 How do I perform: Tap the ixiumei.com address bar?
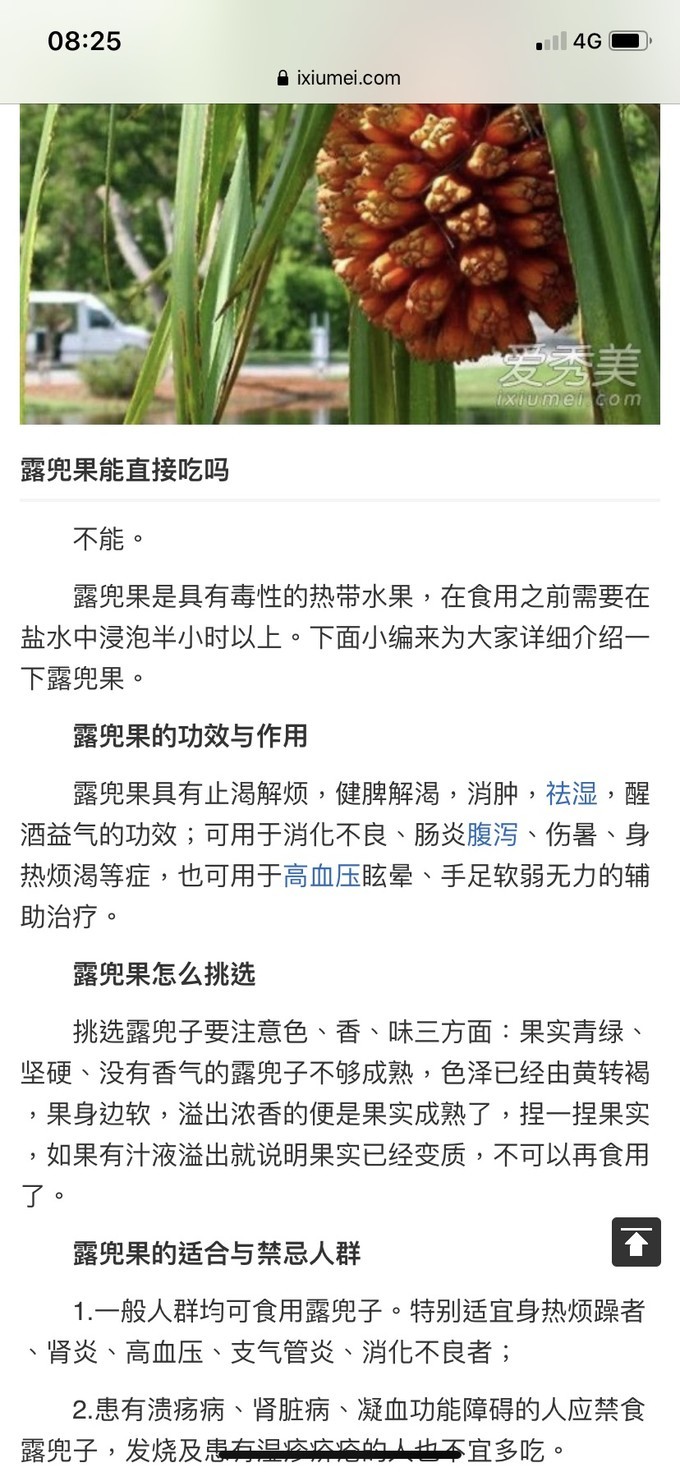(x=340, y=78)
